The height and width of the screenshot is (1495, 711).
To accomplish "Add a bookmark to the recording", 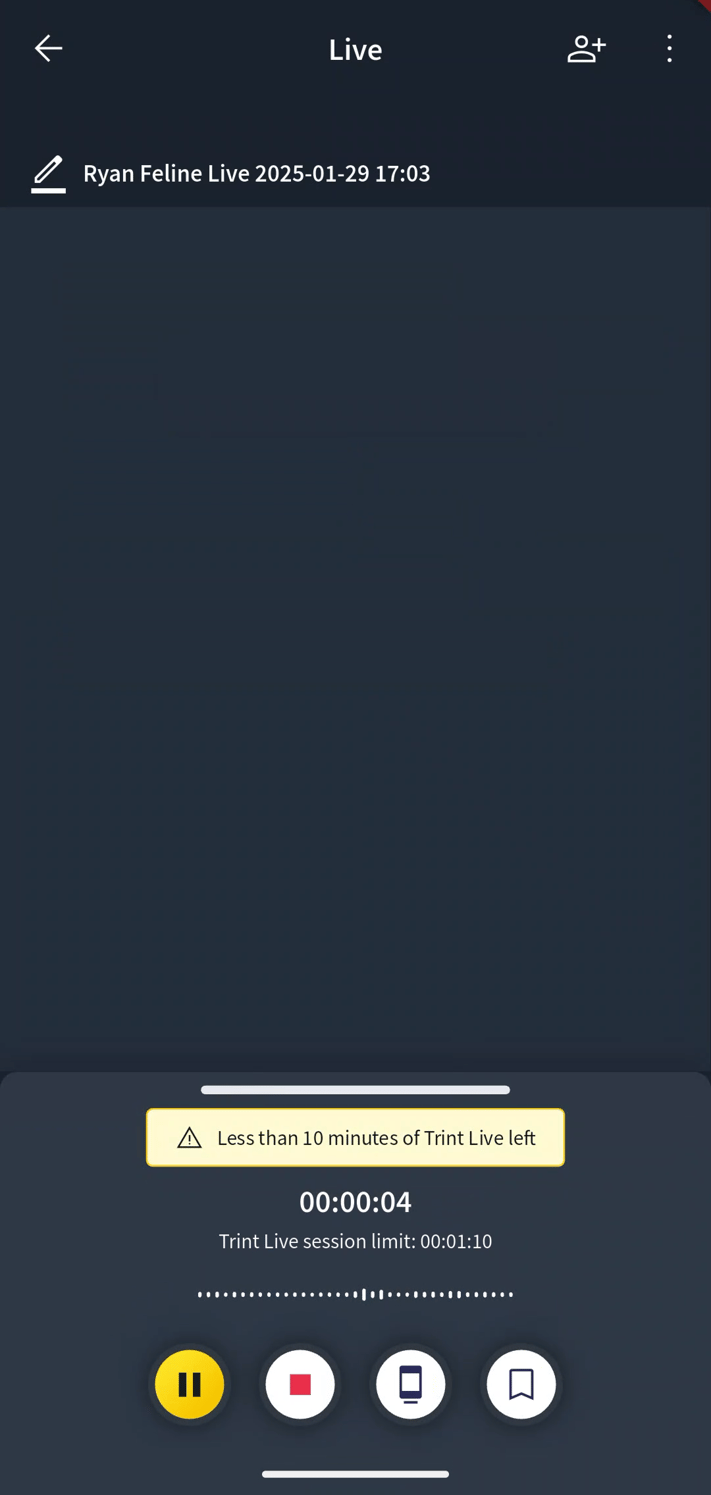I will 521,1384.
